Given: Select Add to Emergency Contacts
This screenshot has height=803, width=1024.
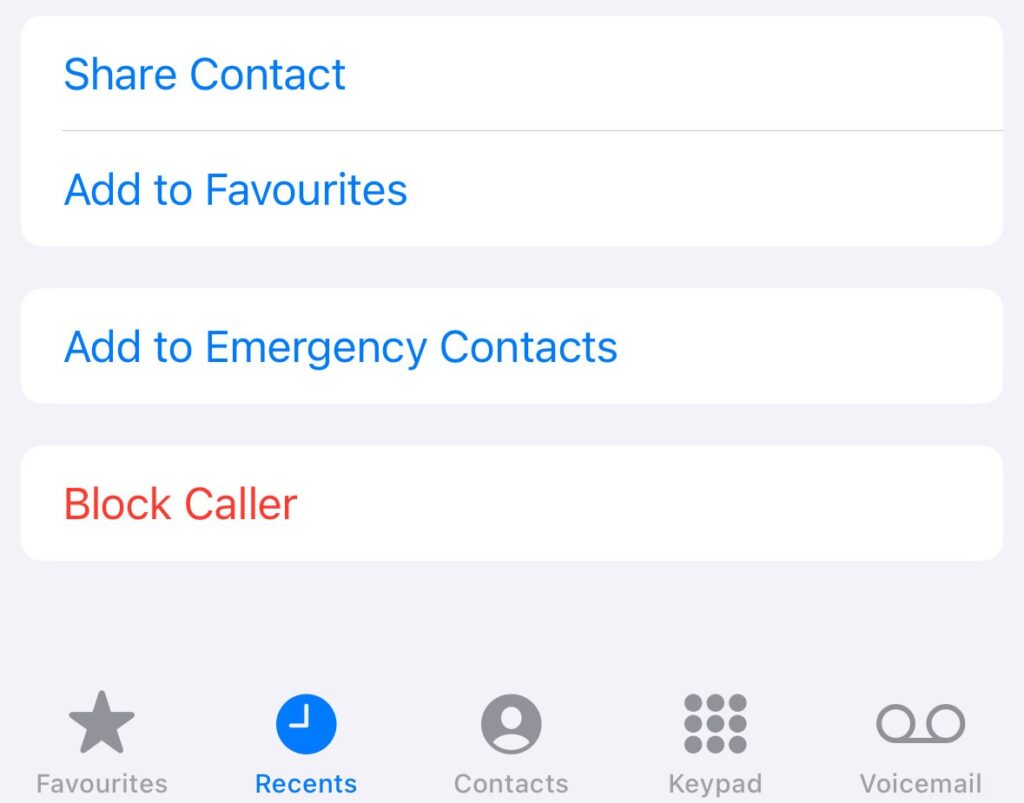Looking at the screenshot, I should point(341,347).
